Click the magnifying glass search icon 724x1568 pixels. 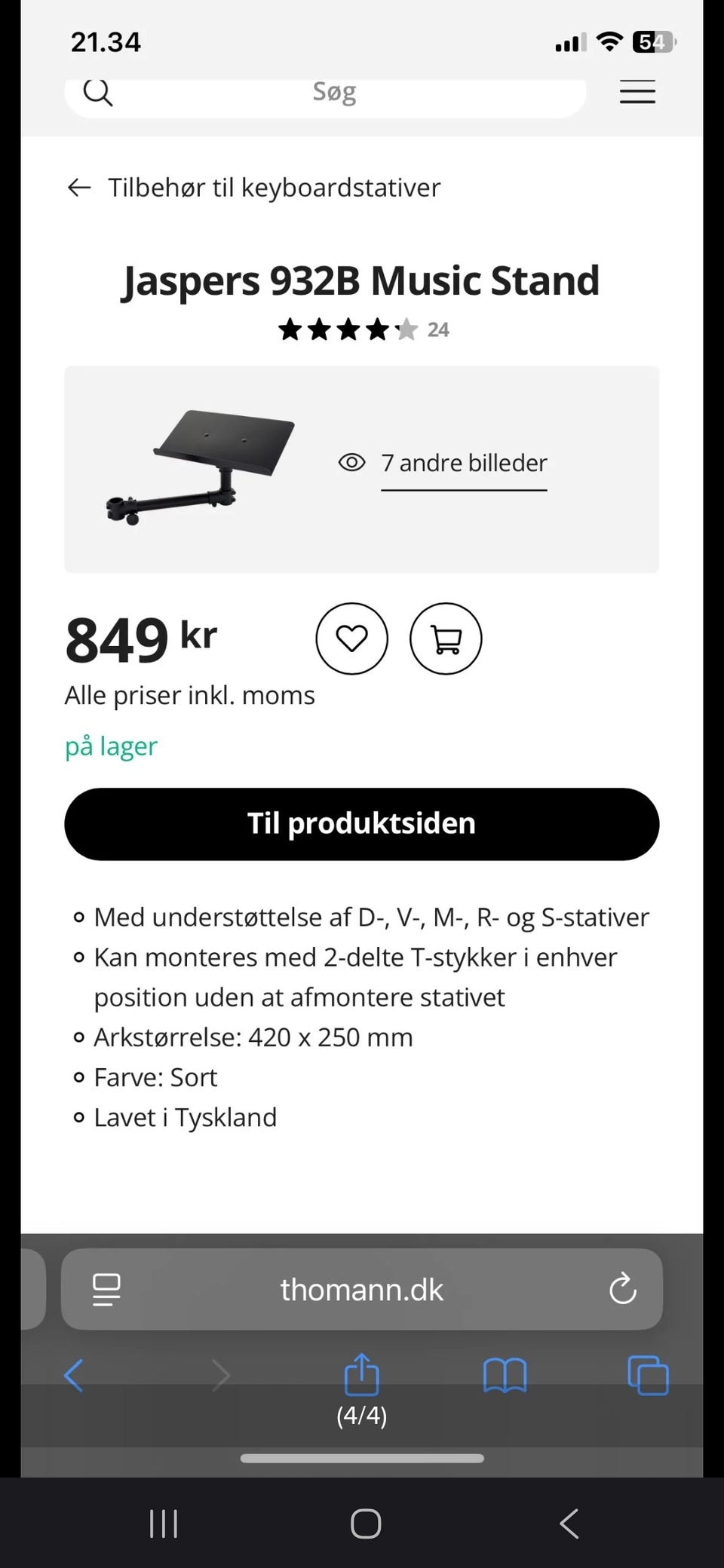[x=98, y=91]
